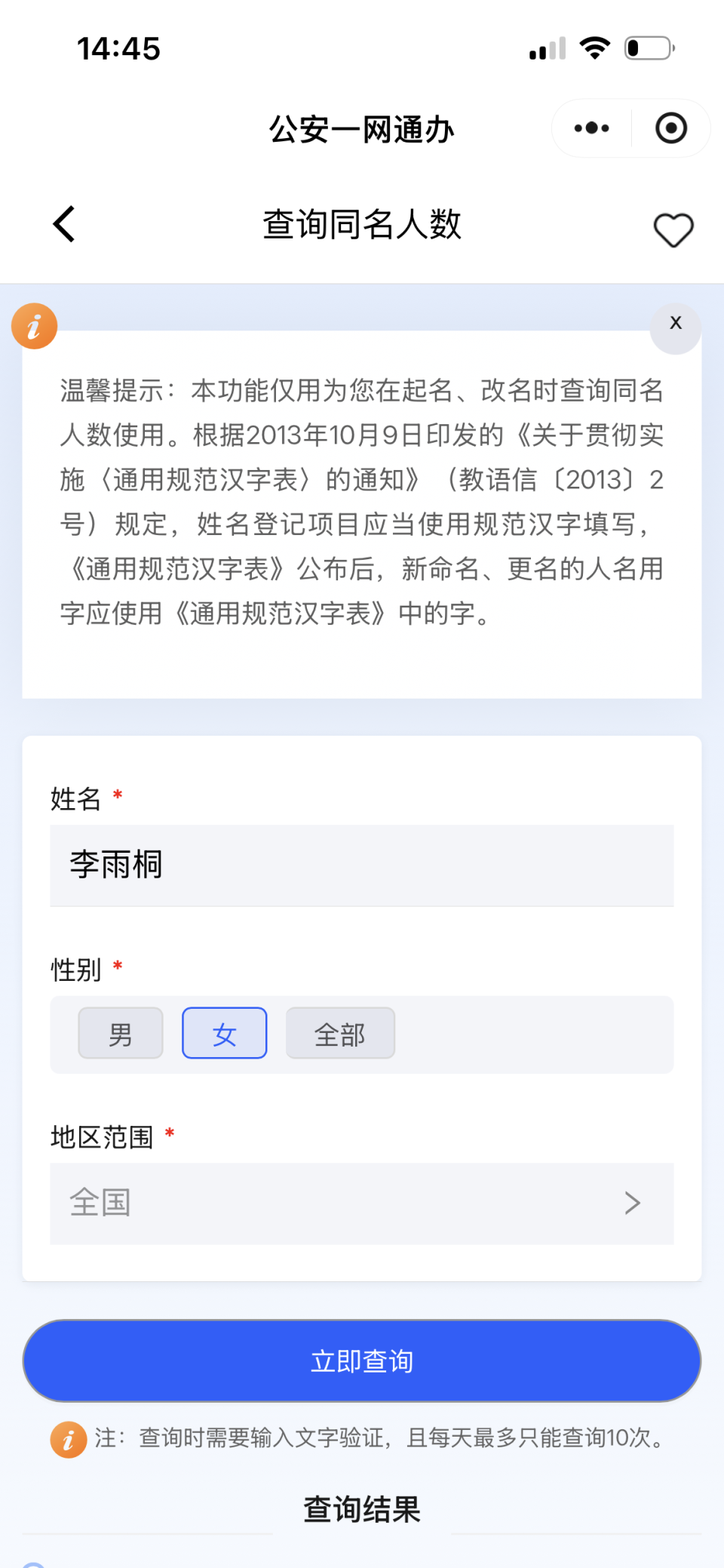Tap the 查询同名人数 page title
This screenshot has height=1568, width=724.
pos(362,223)
